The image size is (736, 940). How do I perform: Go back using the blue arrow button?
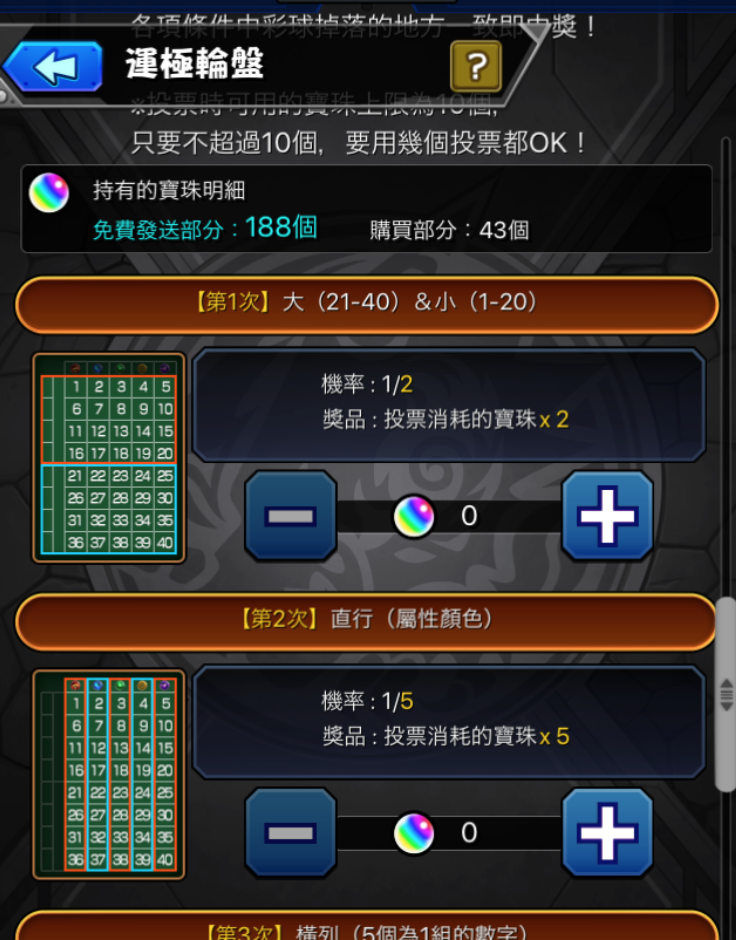click(55, 68)
